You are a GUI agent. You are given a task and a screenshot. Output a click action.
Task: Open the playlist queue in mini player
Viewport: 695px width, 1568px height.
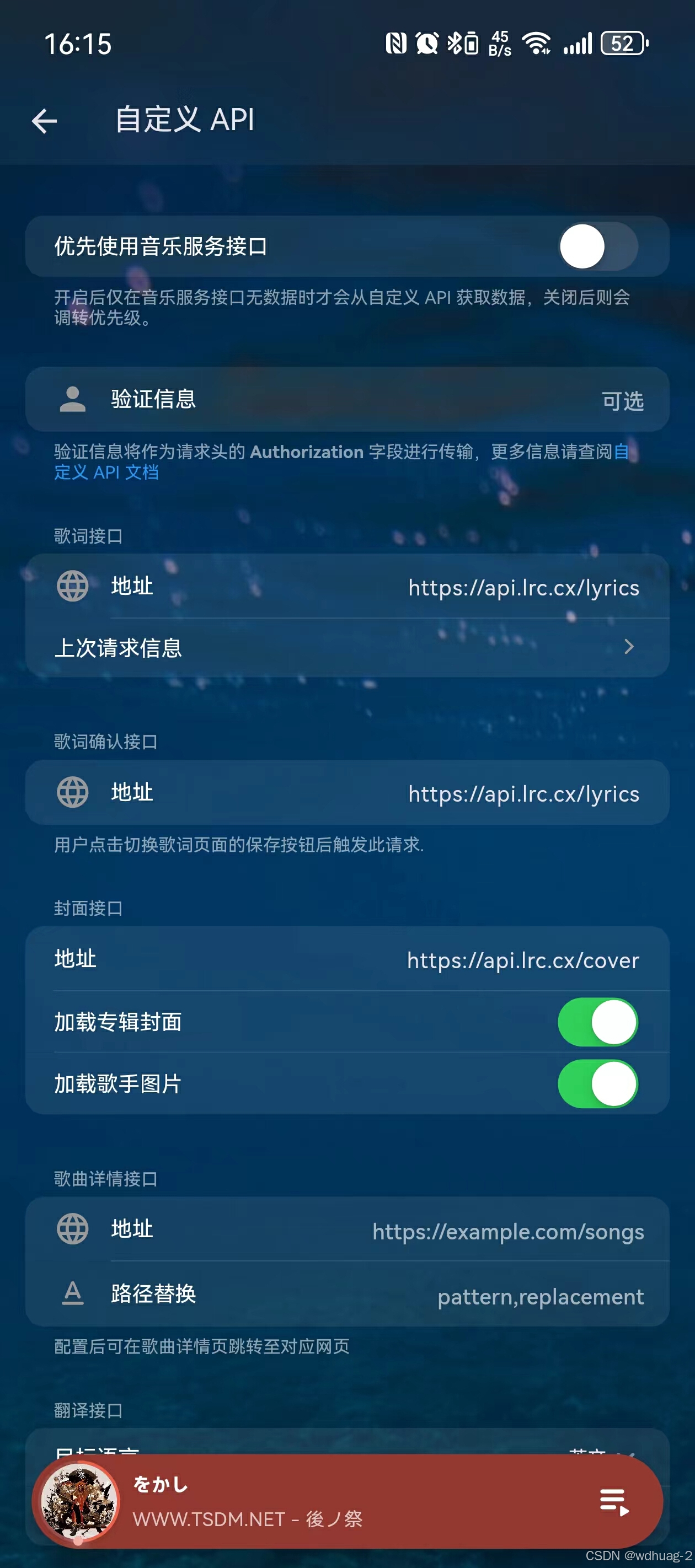coord(614,1502)
